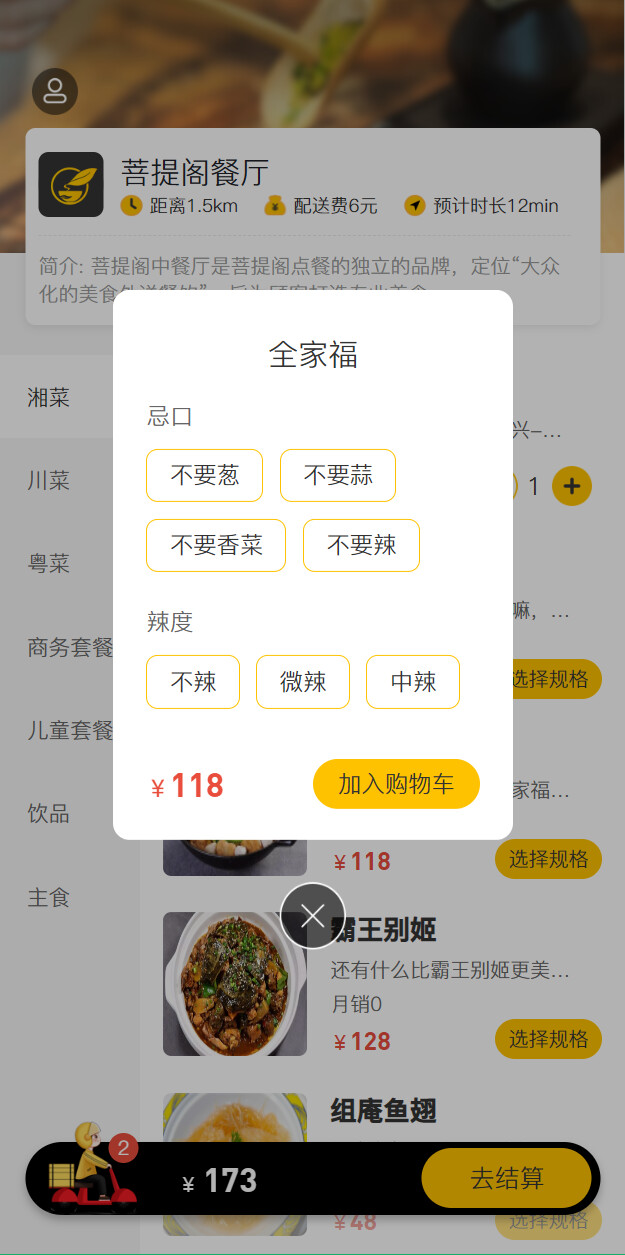Open the 儿童套餐 category

coord(70,730)
